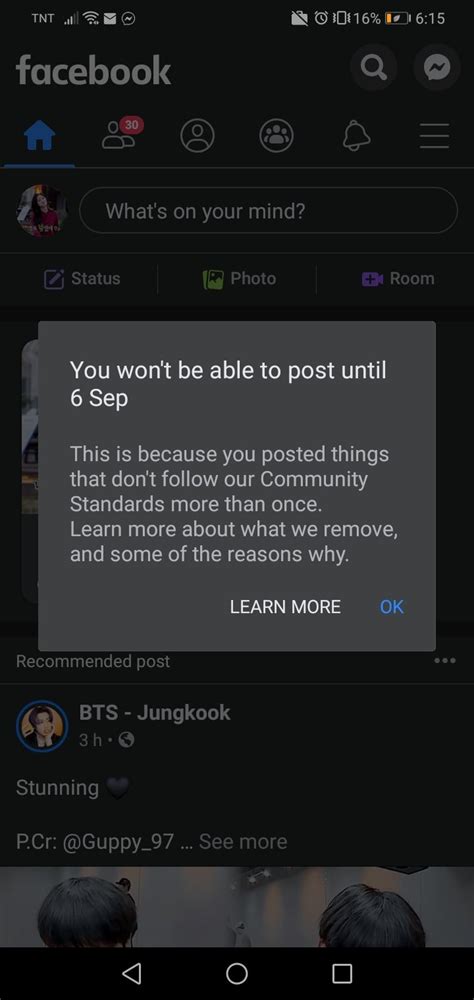This screenshot has height=1000, width=474.
Task: Open Messenger from the top bar
Action: pos(437,67)
